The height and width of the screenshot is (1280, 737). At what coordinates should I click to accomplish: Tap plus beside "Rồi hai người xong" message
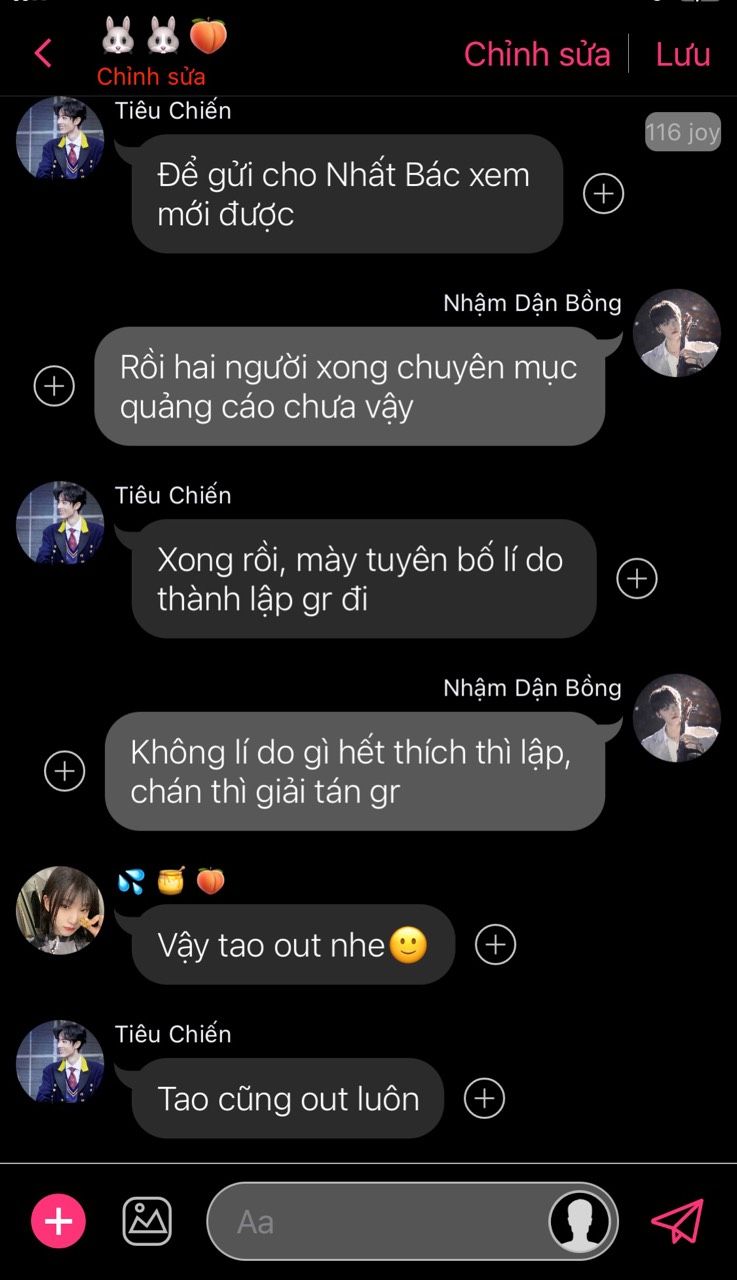pyautogui.click(x=54, y=386)
